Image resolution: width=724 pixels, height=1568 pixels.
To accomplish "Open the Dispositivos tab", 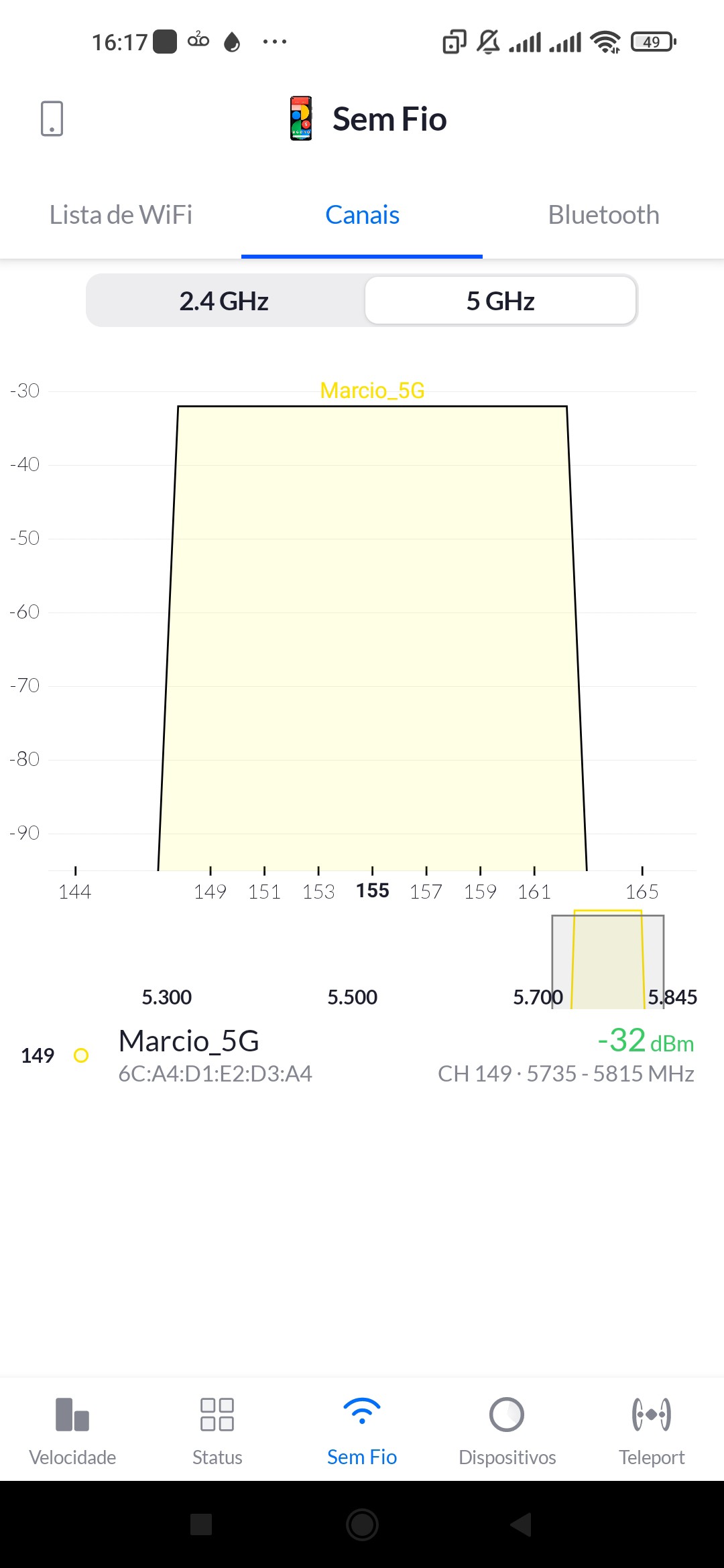I will point(507,1431).
